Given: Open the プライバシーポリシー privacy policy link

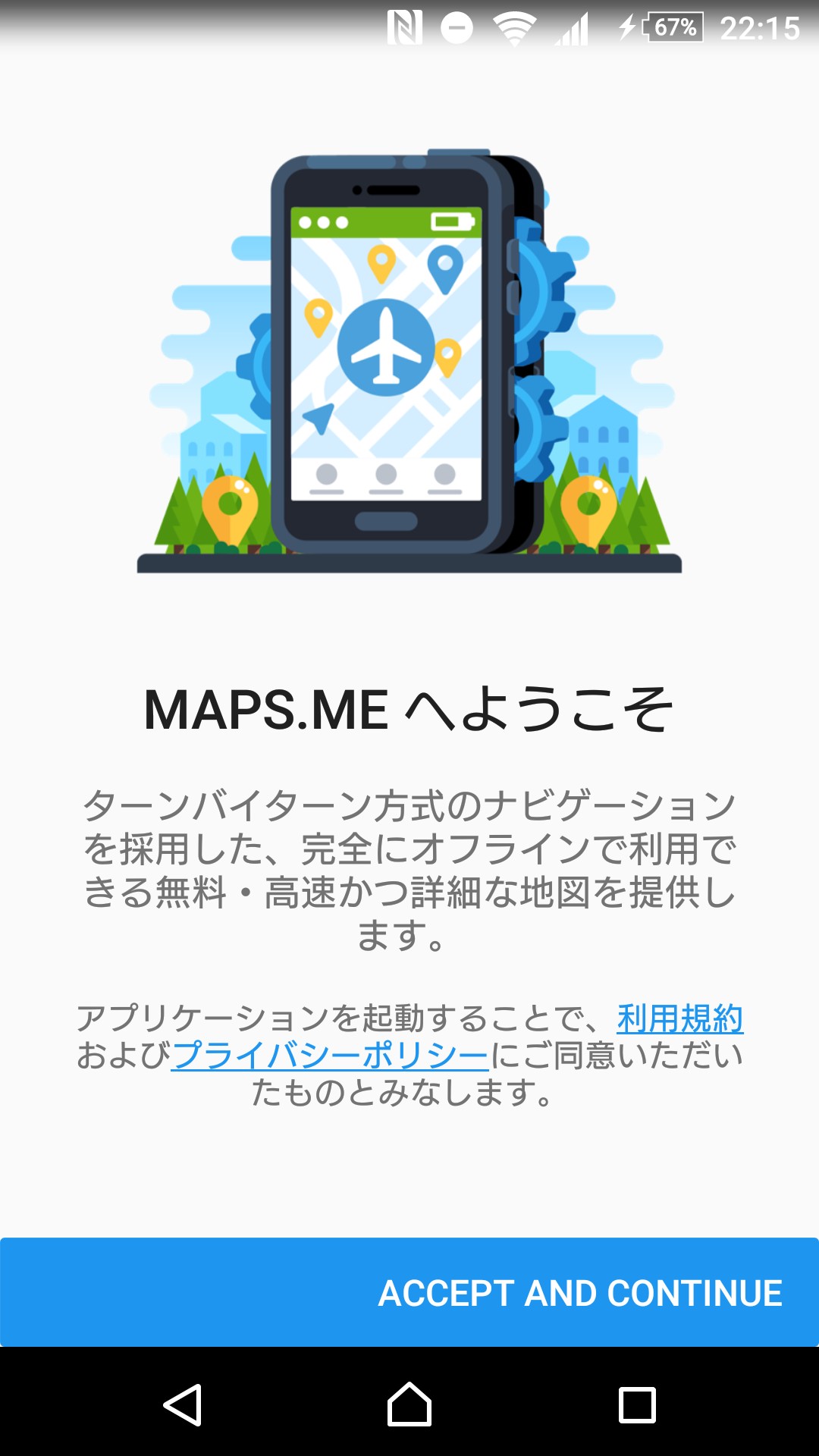Looking at the screenshot, I should coord(331,1056).
